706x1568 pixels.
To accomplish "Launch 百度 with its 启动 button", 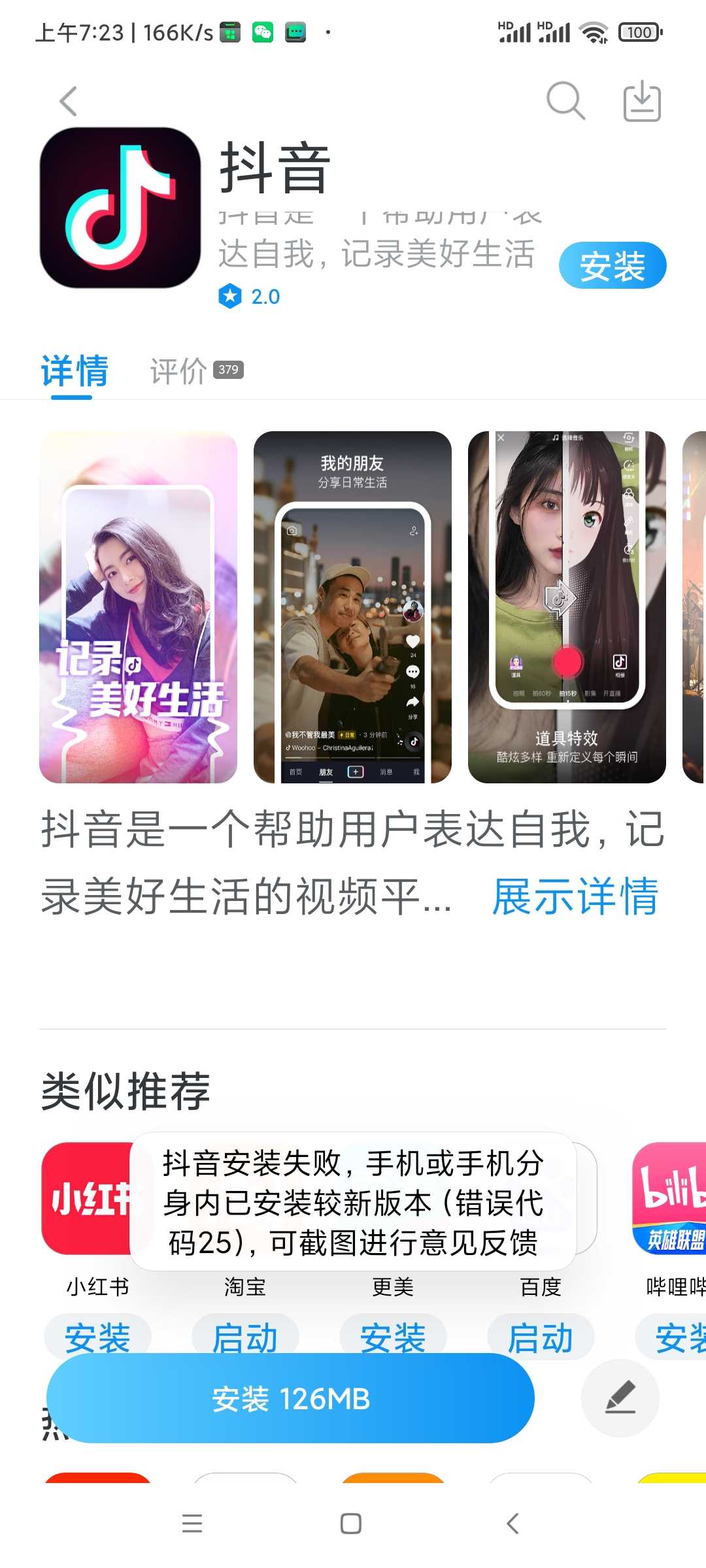I will (541, 1337).
